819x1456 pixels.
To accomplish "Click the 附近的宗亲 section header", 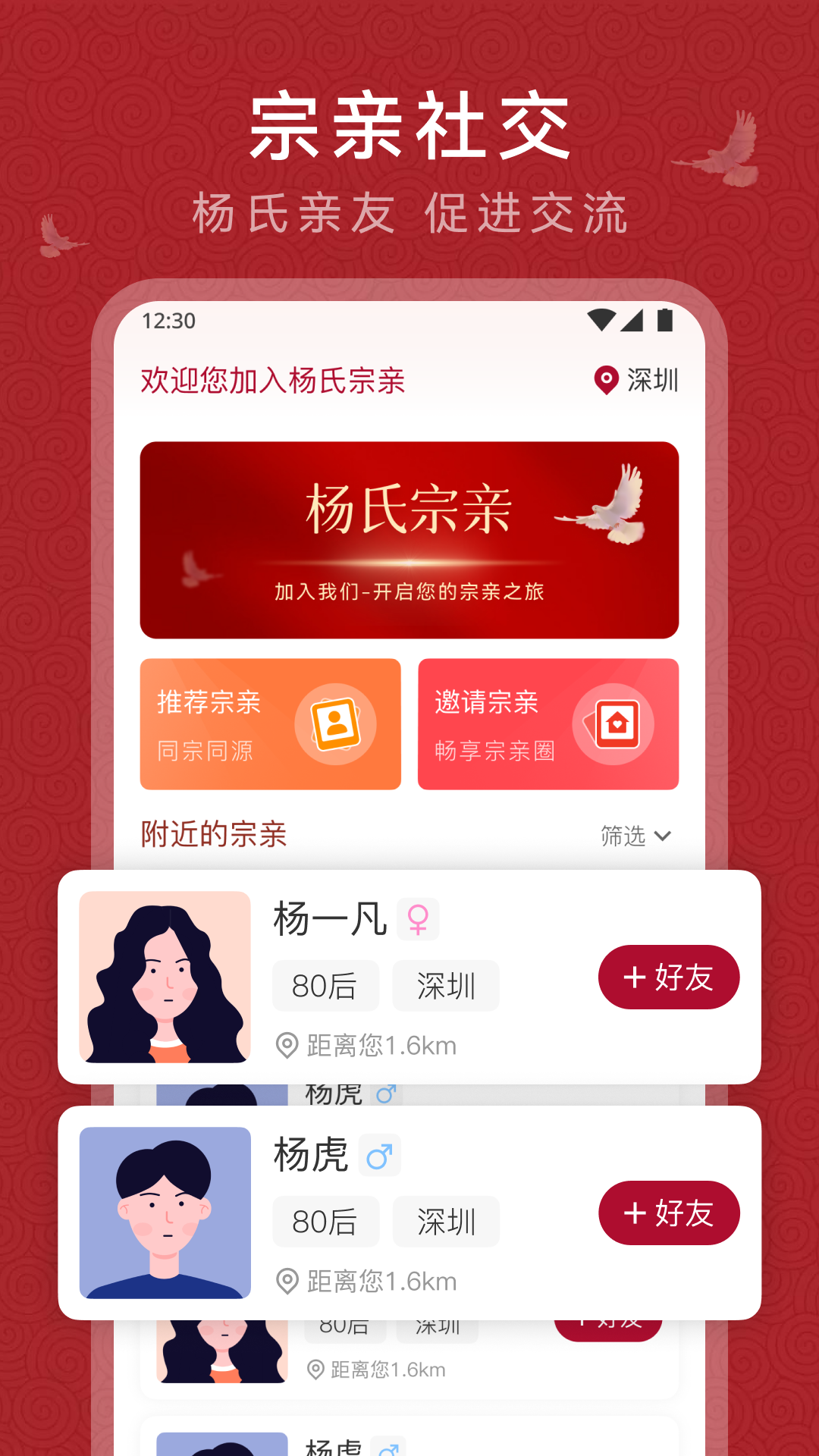I will pyautogui.click(x=214, y=833).
